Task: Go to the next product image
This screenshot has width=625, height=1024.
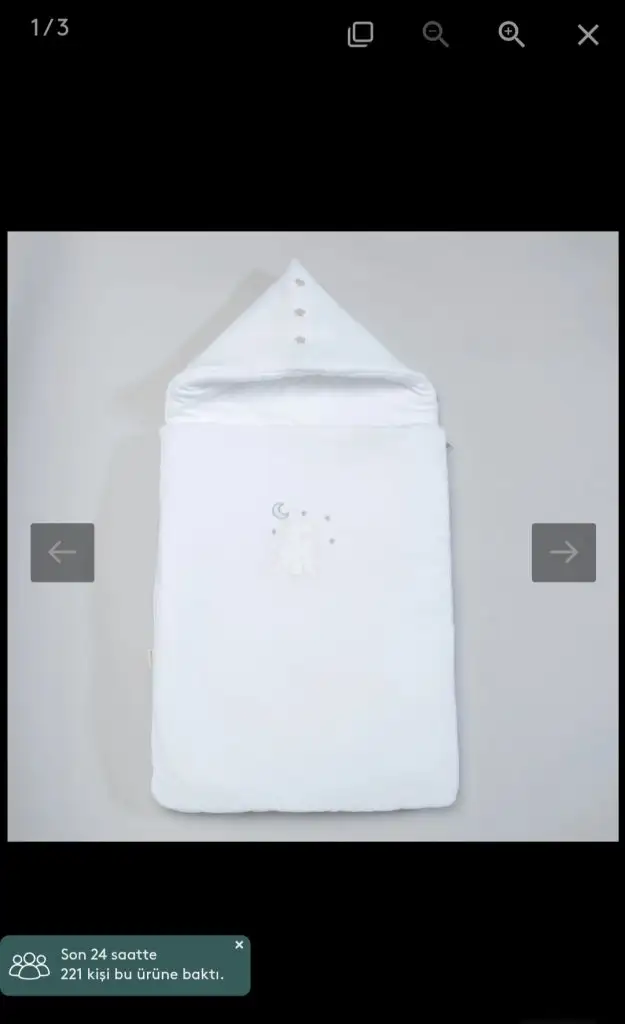Action: coord(563,552)
